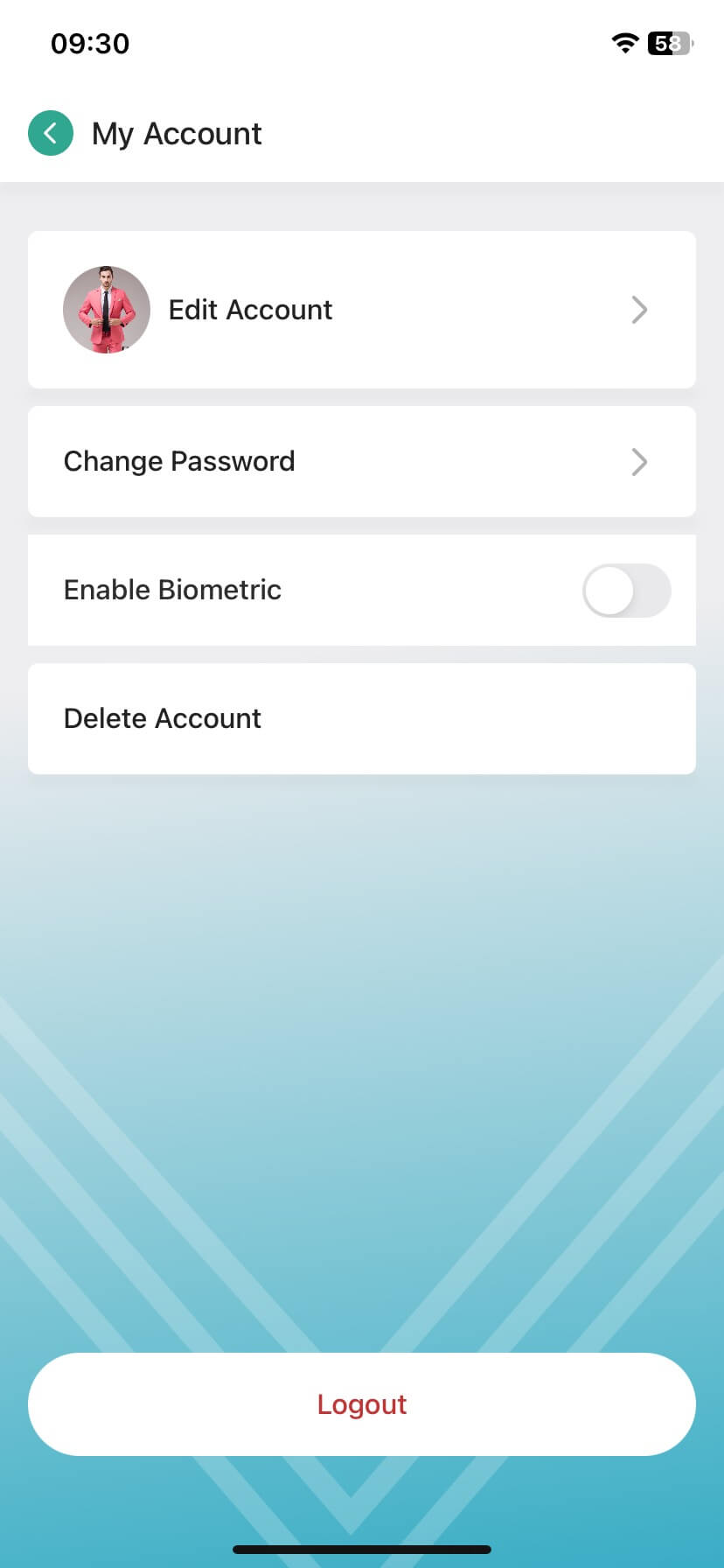Open the Edit Account row

point(361,310)
